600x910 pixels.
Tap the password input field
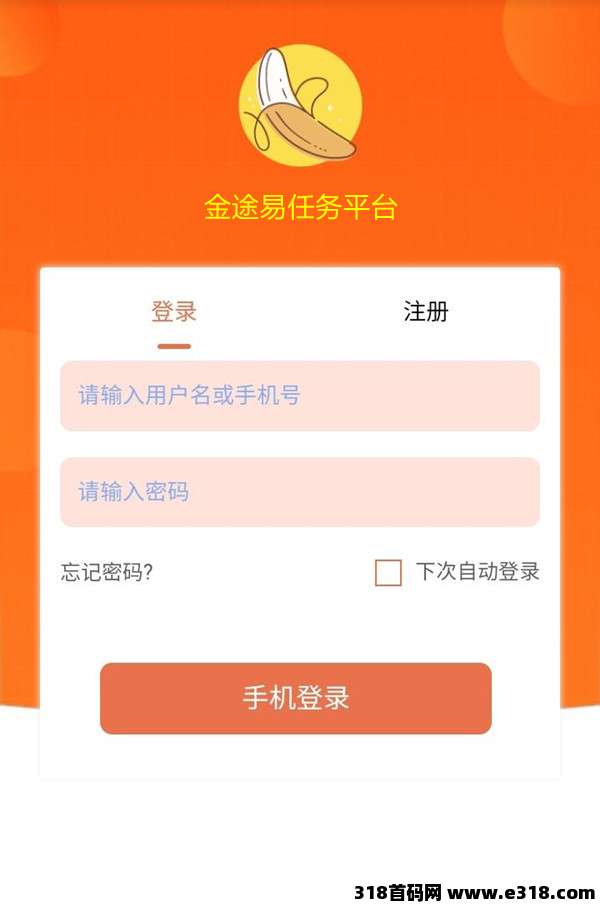300,492
